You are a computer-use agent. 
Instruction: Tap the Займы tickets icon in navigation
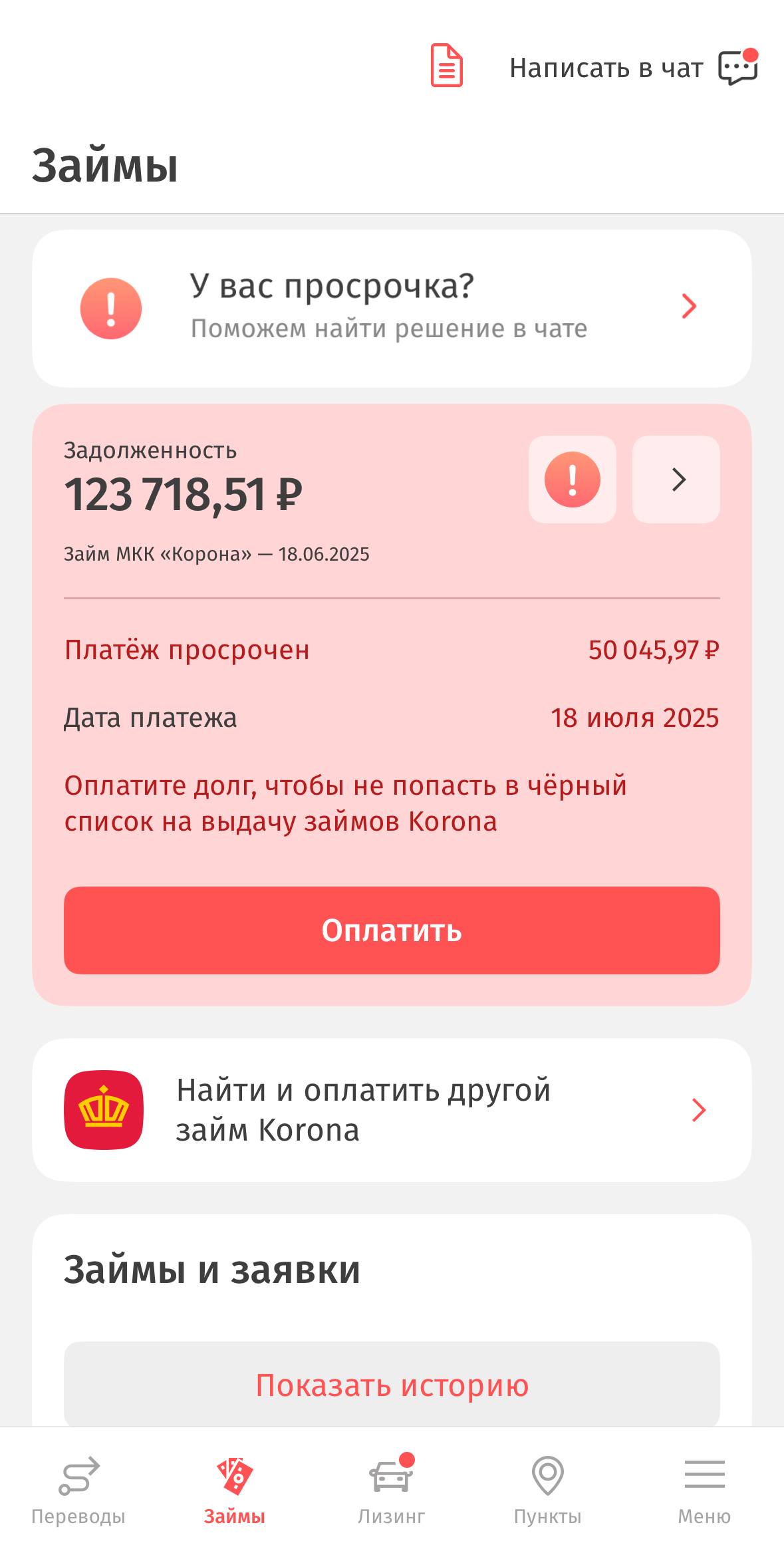pos(235,1472)
